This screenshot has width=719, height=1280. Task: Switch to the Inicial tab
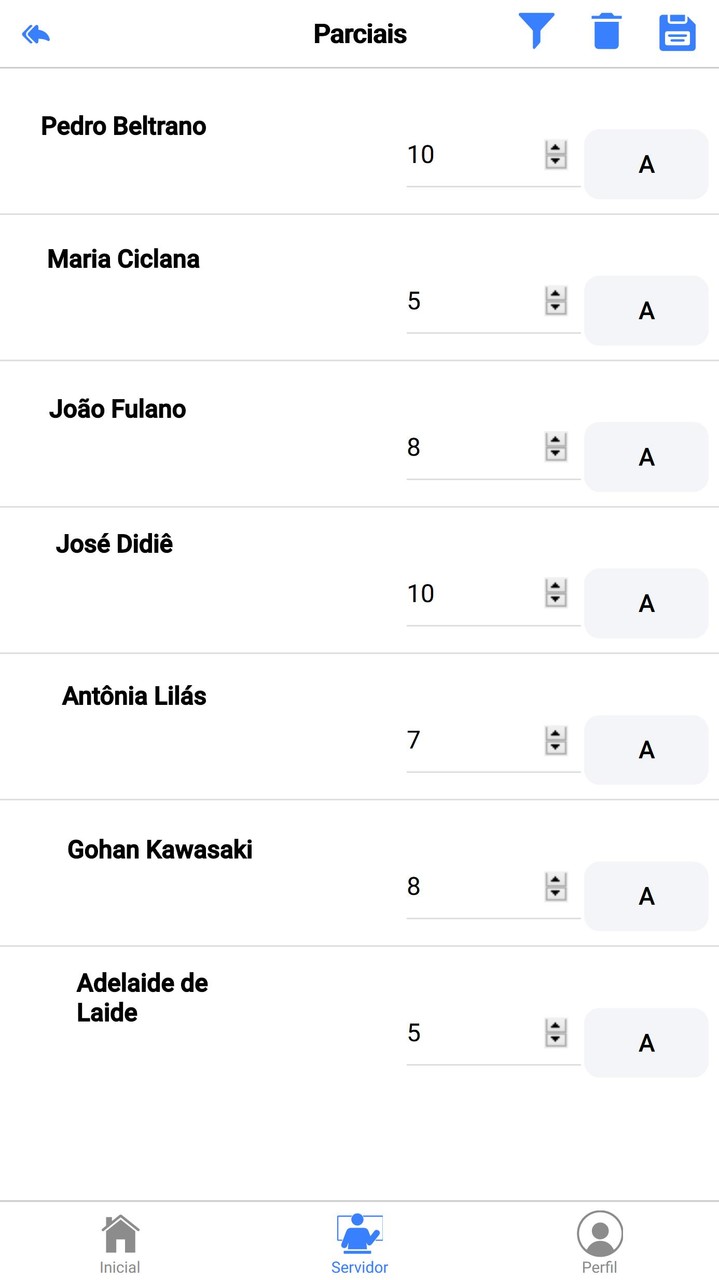coord(120,1244)
